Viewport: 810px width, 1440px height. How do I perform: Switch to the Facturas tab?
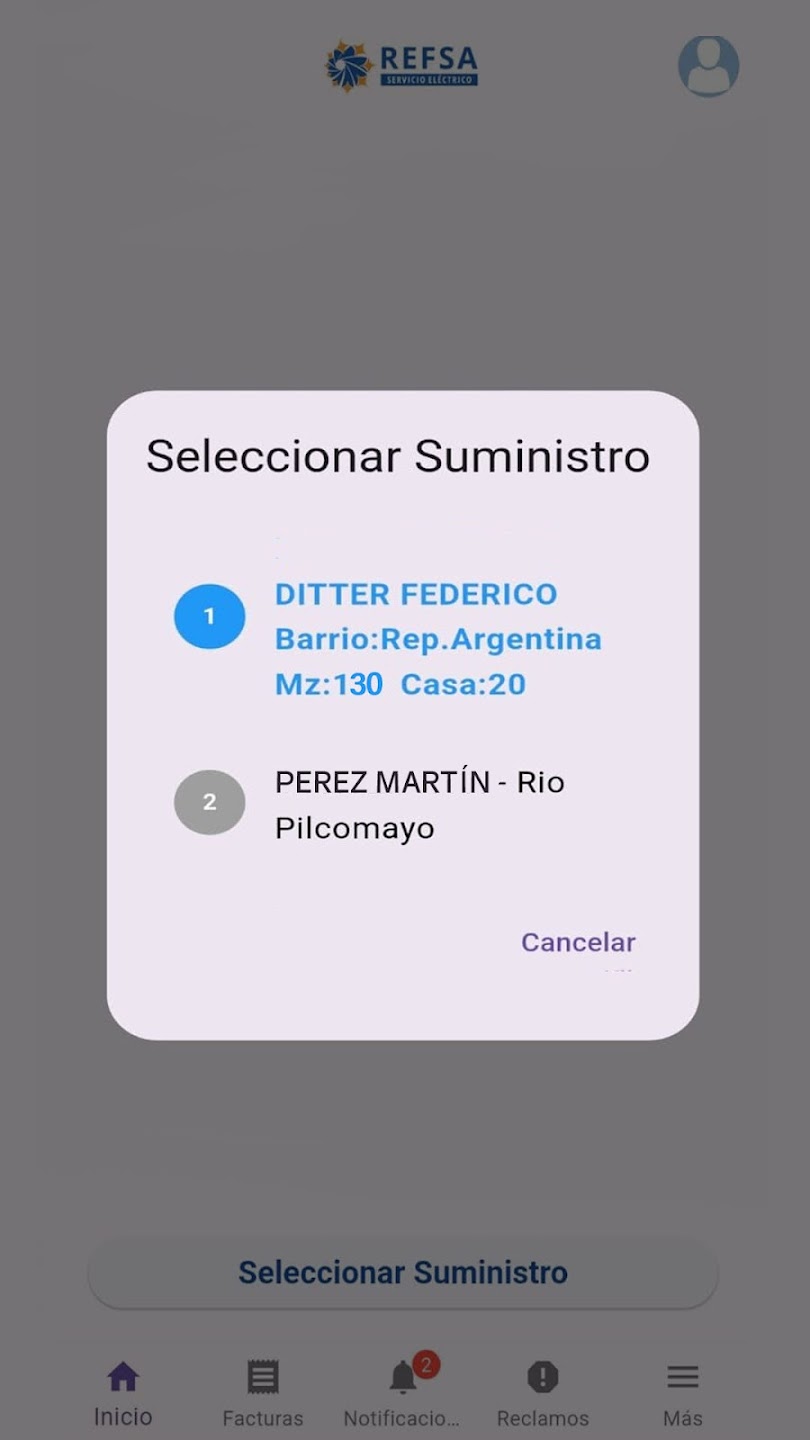262,1390
